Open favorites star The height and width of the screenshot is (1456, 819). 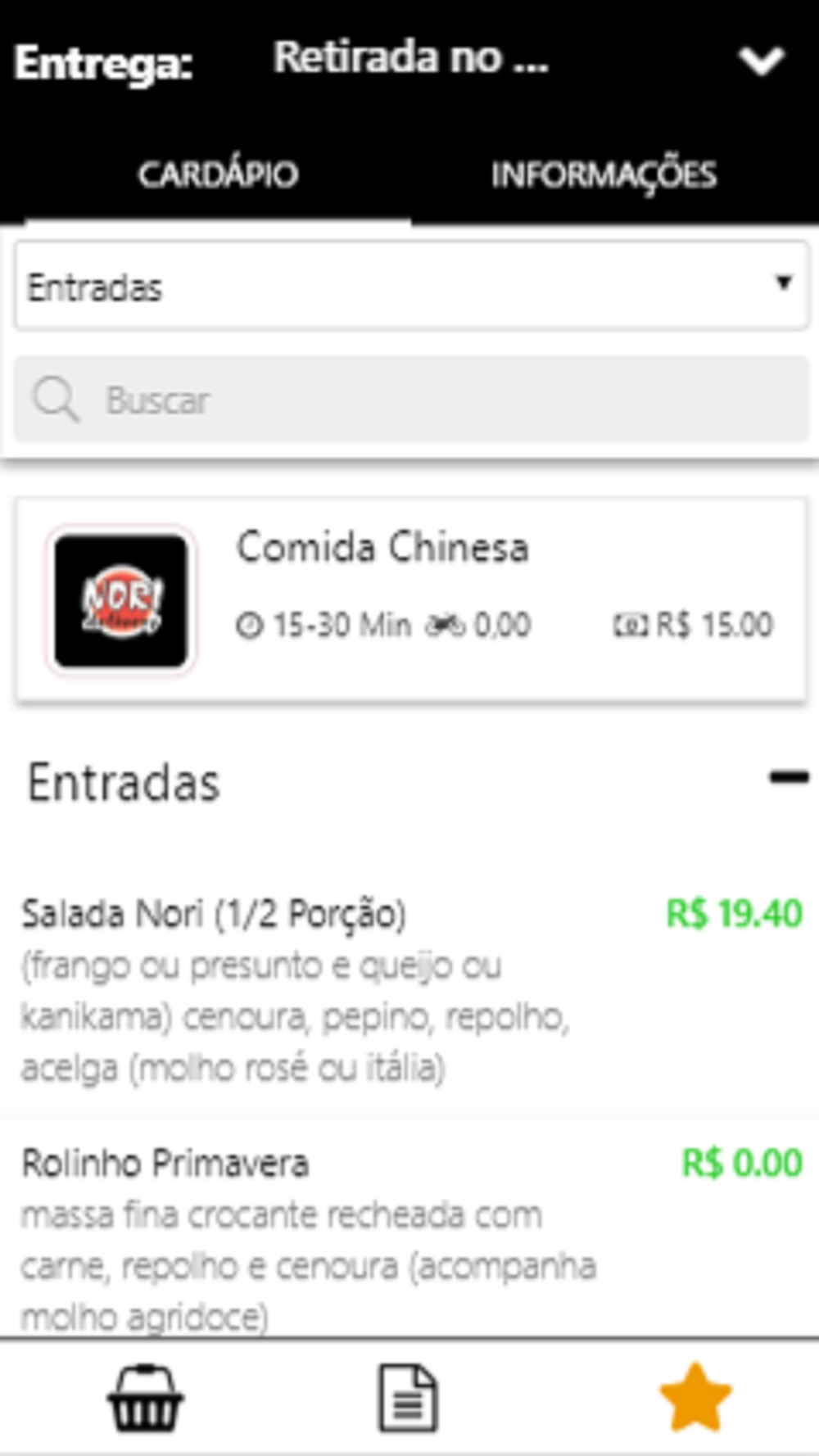point(695,1399)
